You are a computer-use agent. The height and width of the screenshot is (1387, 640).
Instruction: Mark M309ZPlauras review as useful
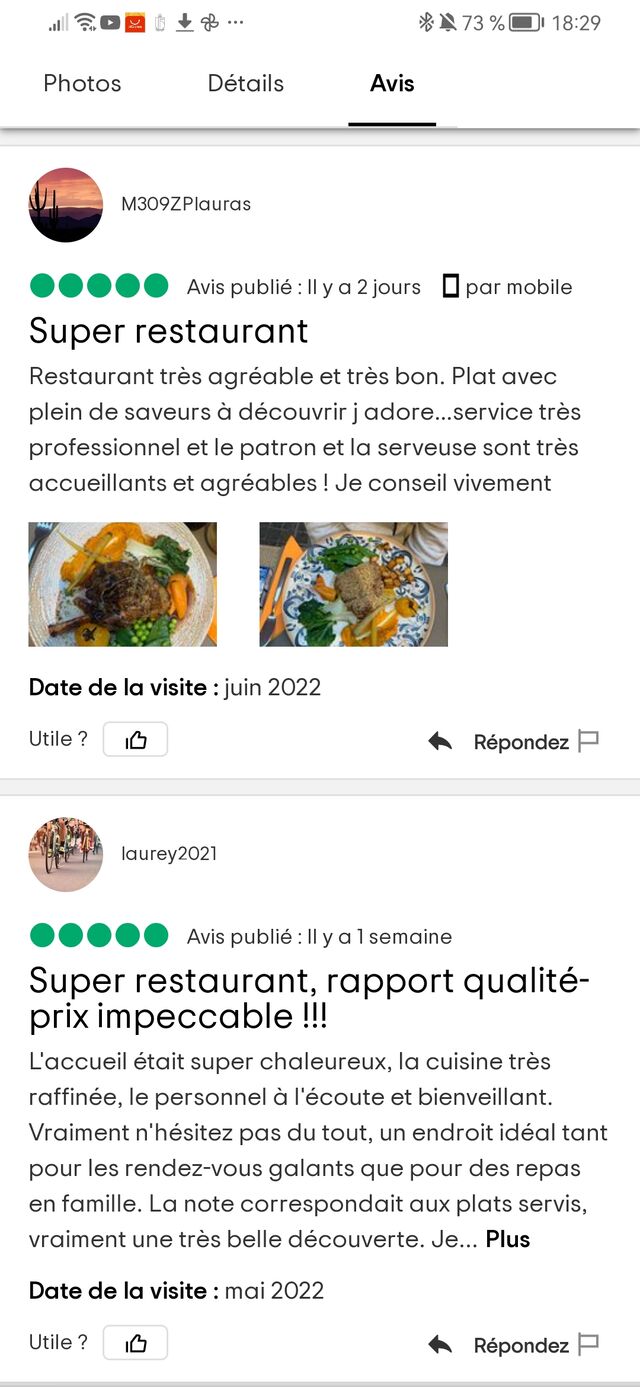pyautogui.click(x=135, y=740)
